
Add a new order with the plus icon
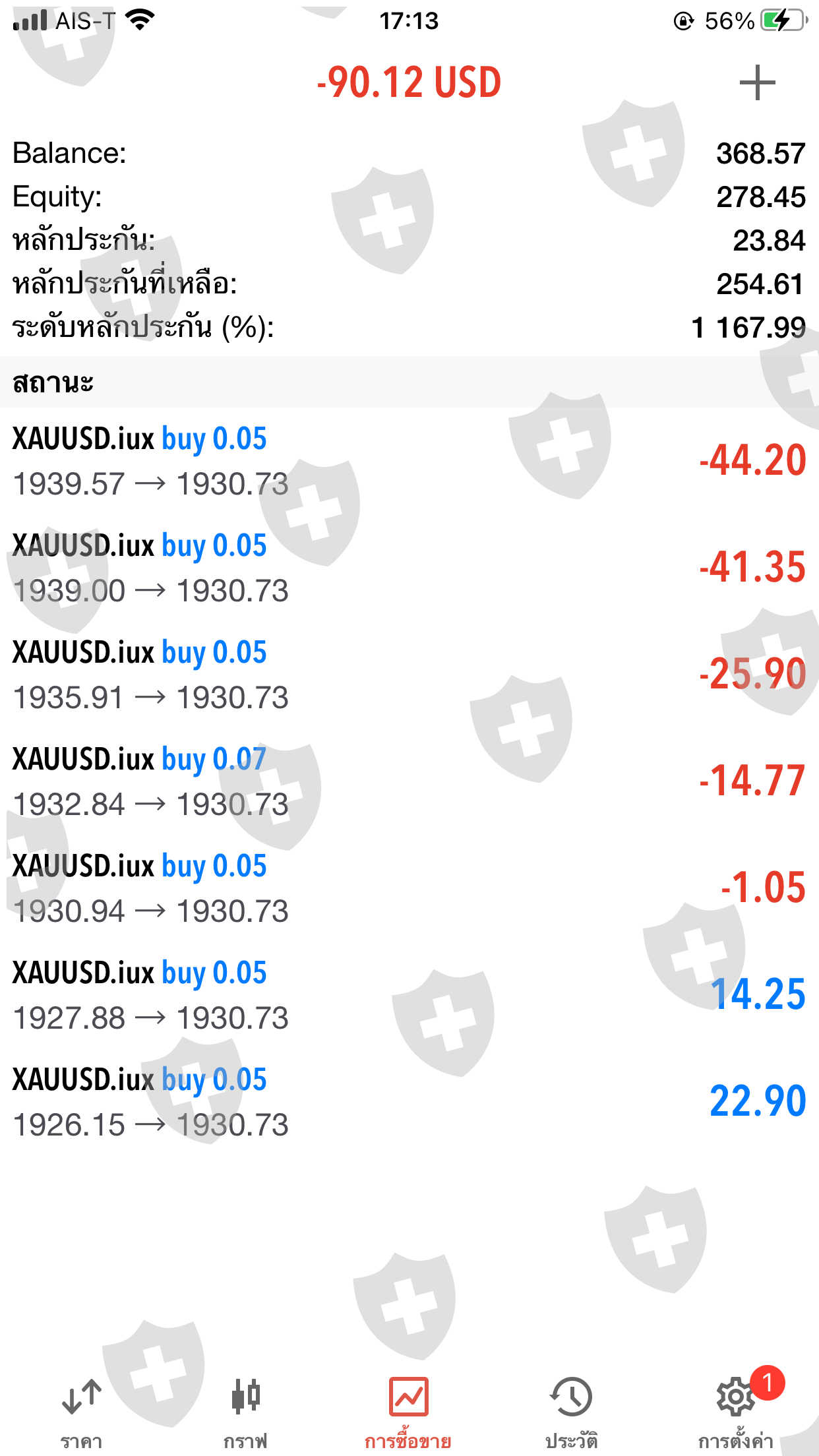[756, 83]
